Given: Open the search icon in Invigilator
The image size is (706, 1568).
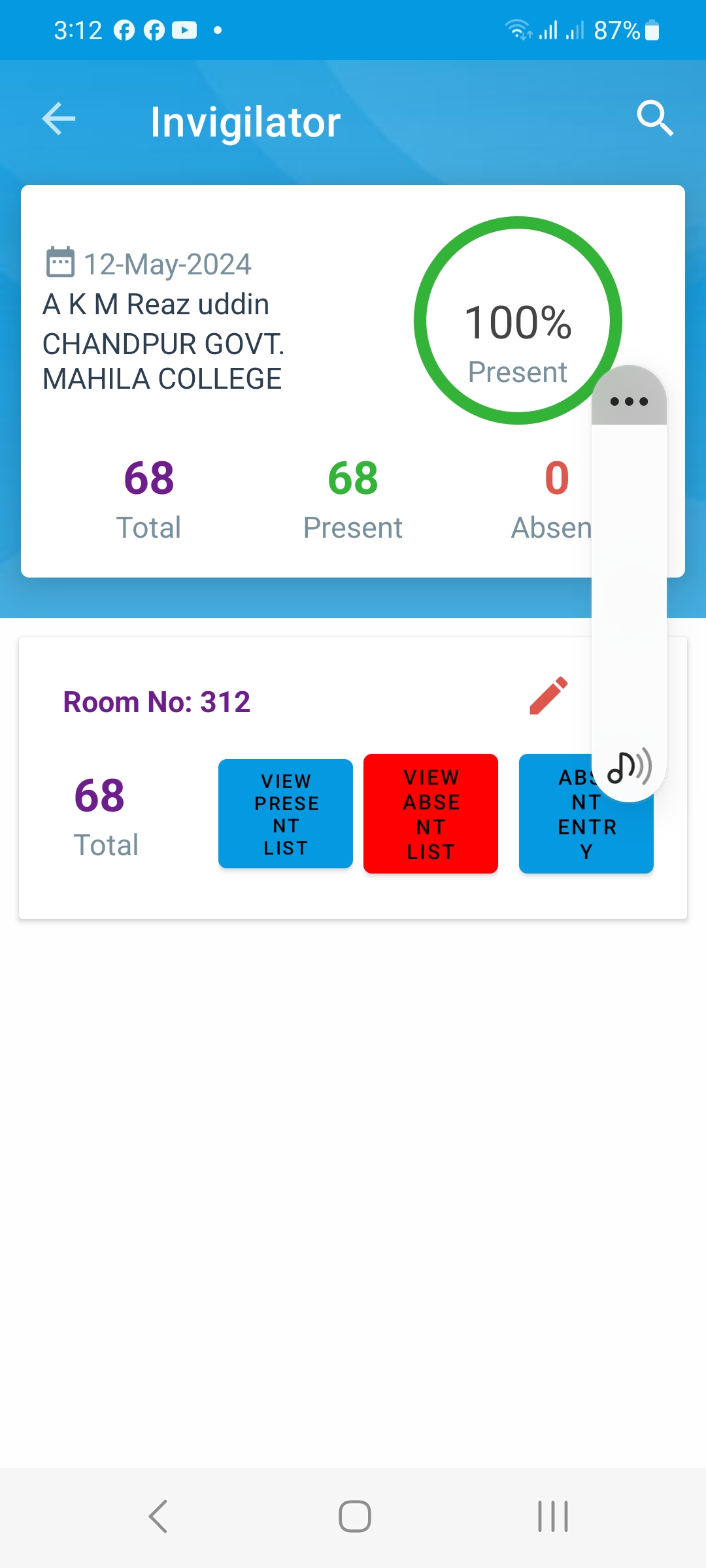Looking at the screenshot, I should pyautogui.click(x=655, y=119).
